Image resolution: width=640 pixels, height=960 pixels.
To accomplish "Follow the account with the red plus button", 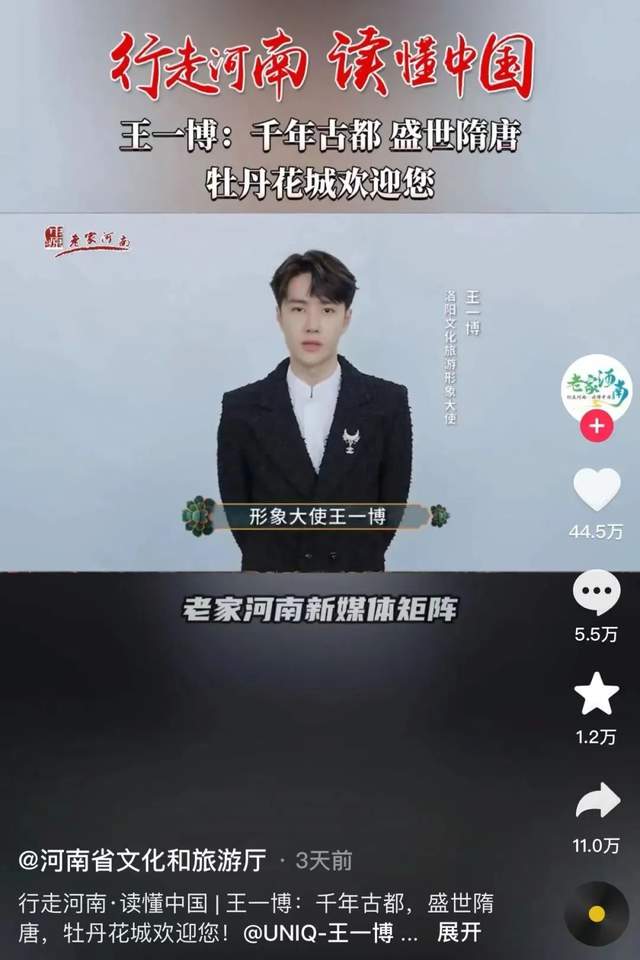I will tap(596, 426).
